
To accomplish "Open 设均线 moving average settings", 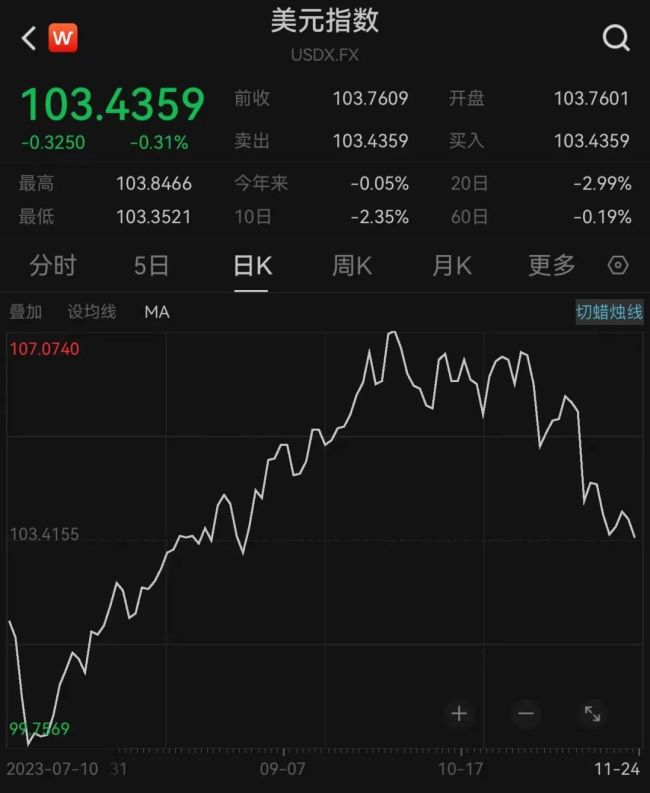I will pyautogui.click(x=91, y=312).
